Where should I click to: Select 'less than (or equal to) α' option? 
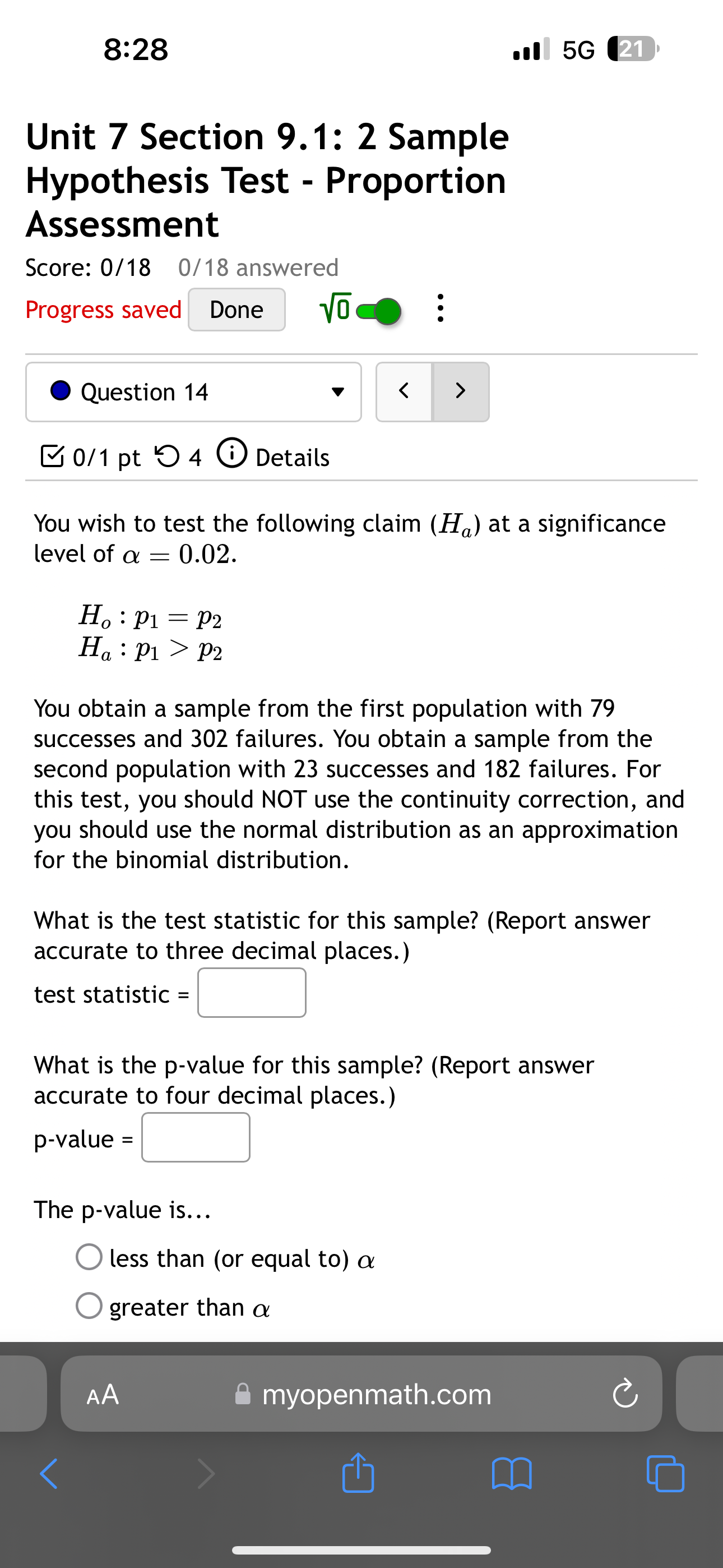(x=90, y=1258)
